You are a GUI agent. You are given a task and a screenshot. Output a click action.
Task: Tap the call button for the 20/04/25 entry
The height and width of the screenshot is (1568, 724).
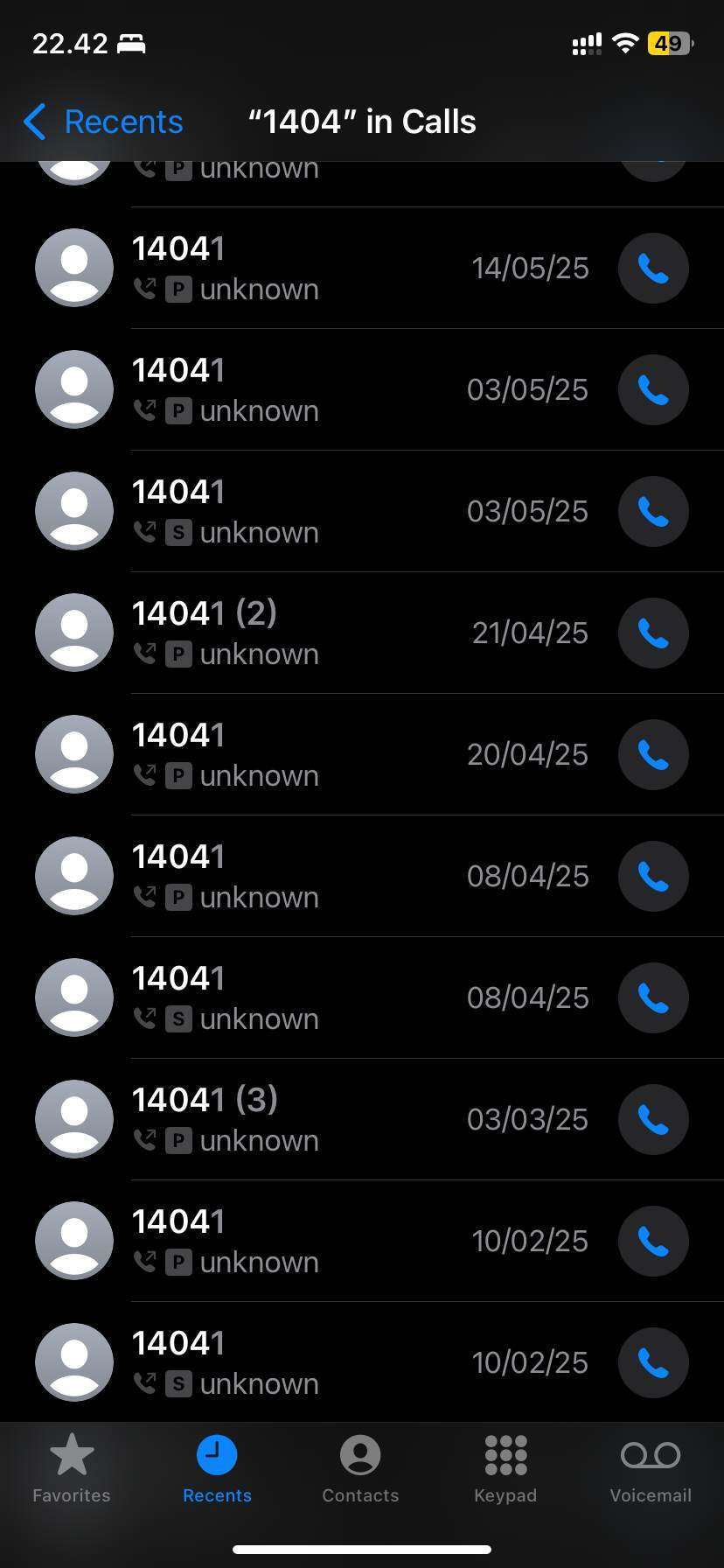tap(653, 754)
